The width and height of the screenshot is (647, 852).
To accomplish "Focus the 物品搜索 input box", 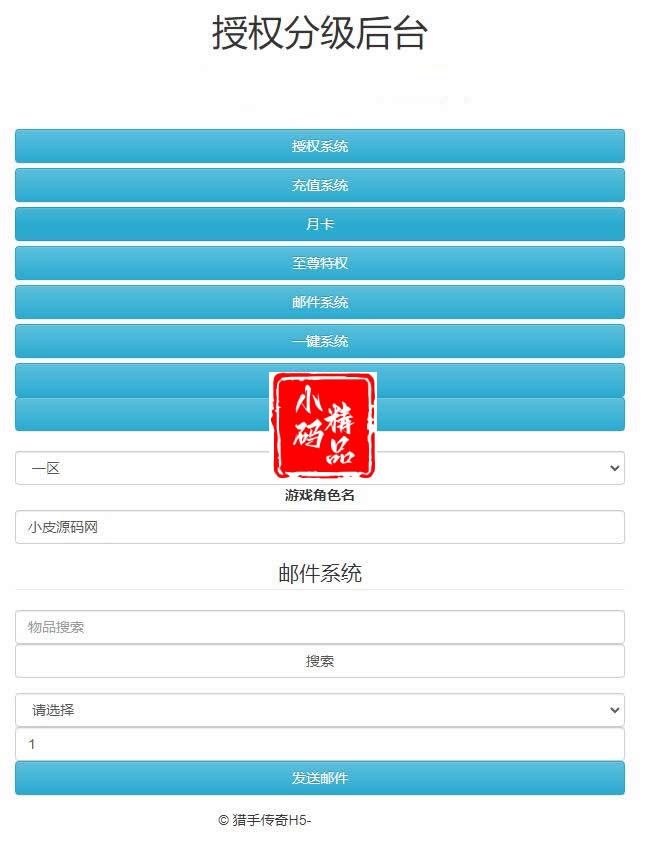I will point(319,627).
